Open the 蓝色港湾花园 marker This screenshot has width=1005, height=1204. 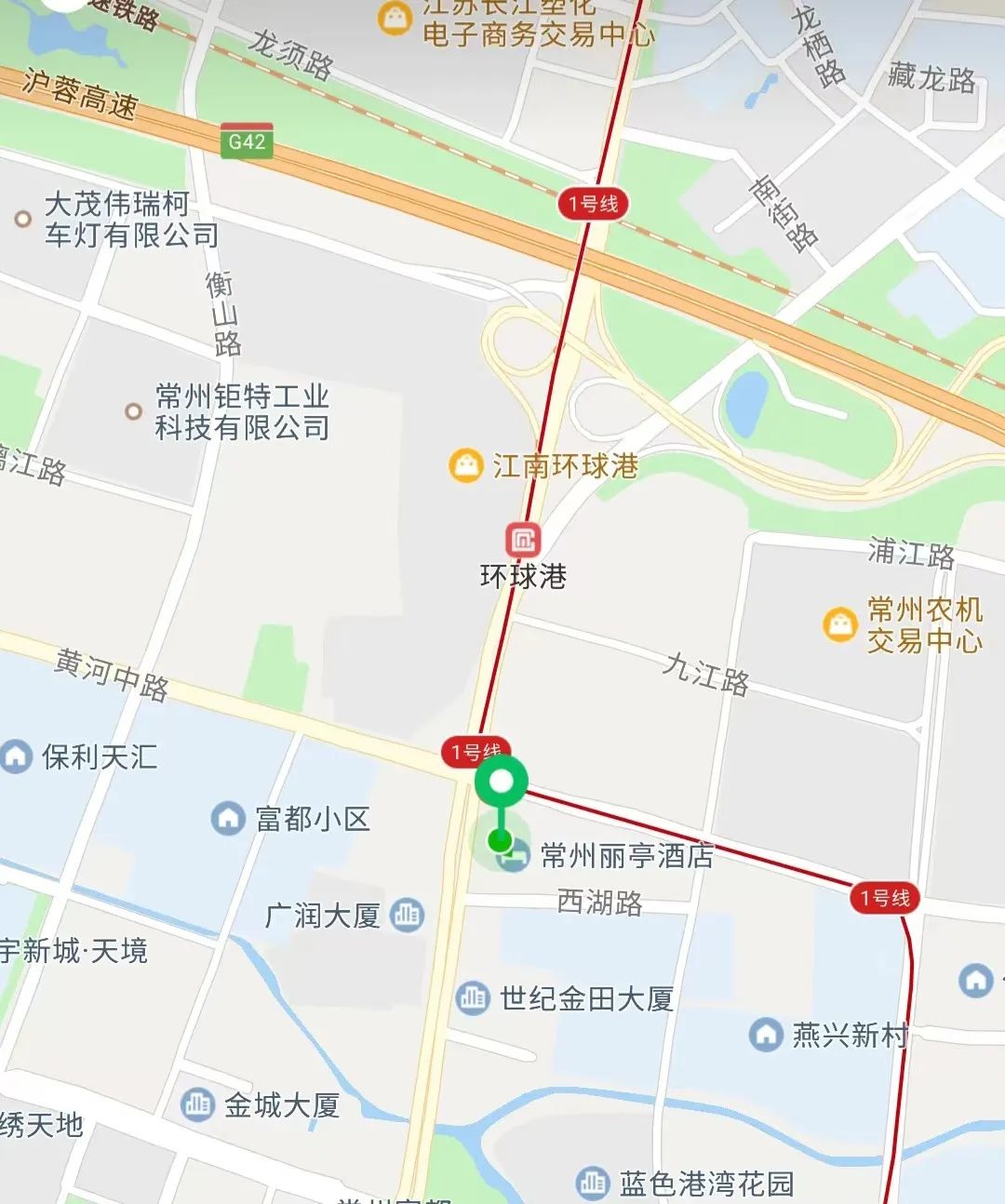click(x=593, y=1183)
